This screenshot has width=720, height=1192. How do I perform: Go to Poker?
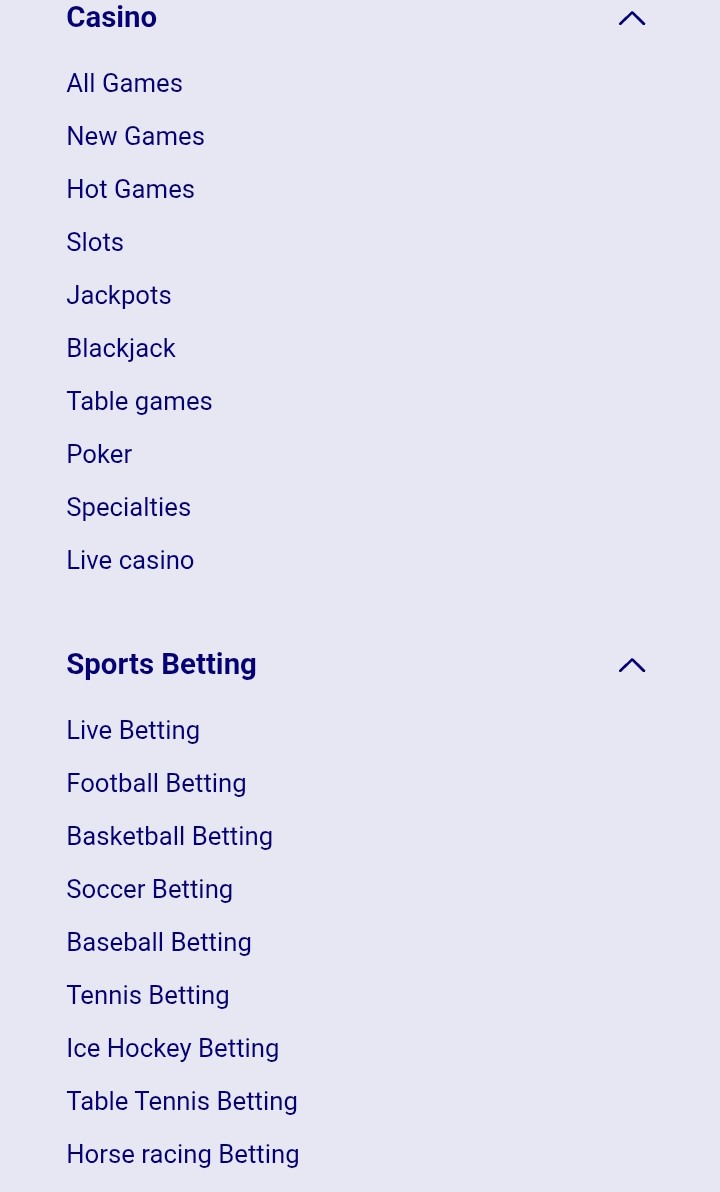100,455
